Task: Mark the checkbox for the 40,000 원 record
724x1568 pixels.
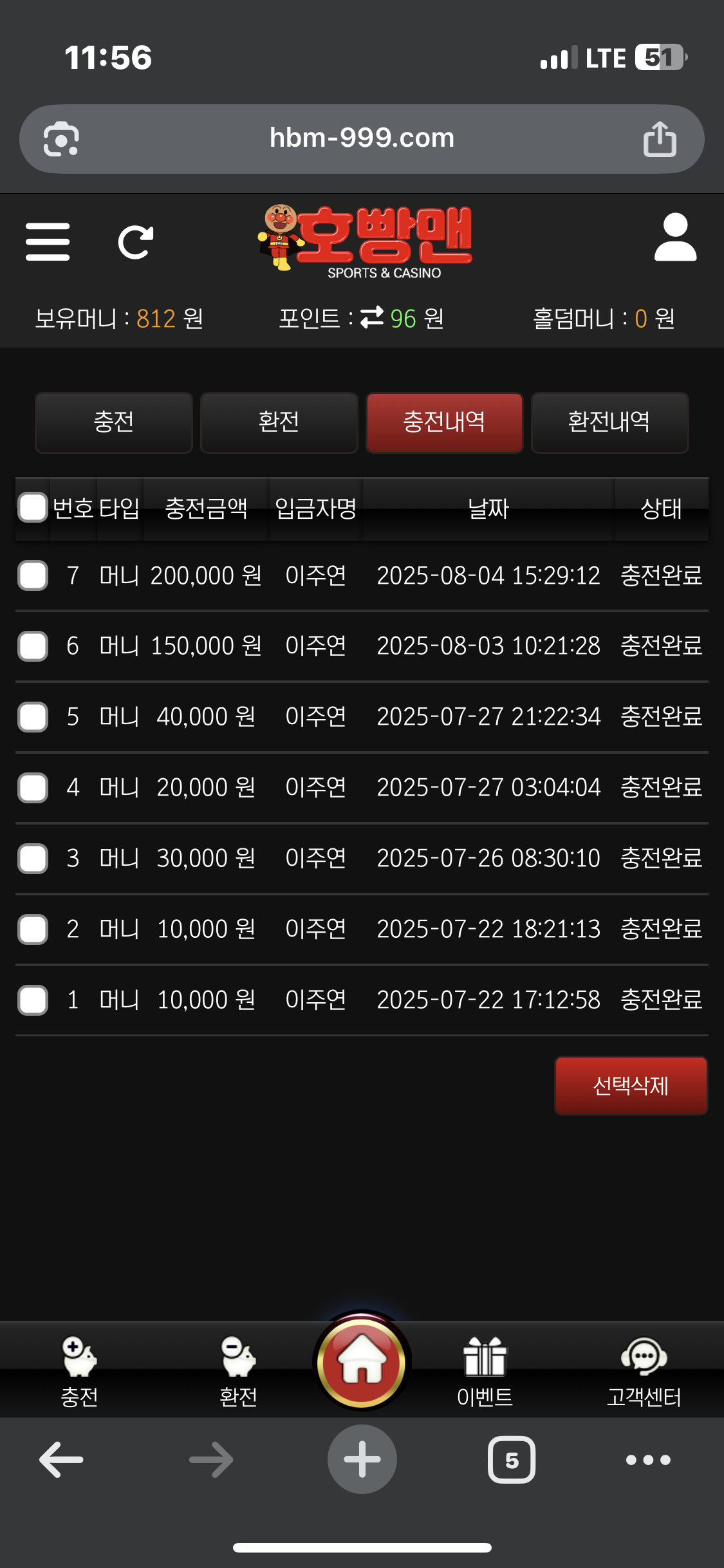Action: (x=33, y=716)
